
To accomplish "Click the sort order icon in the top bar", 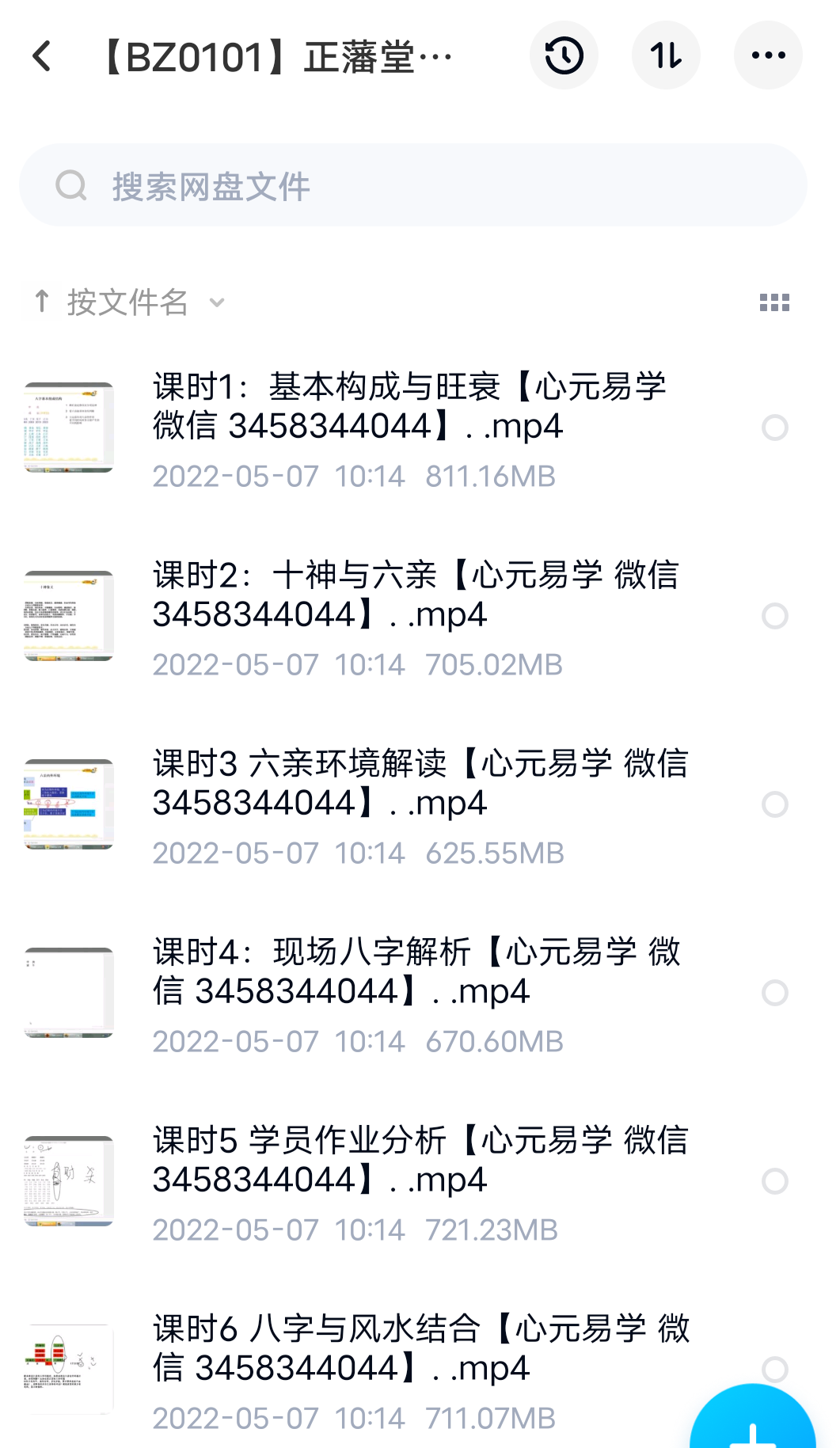I will pyautogui.click(x=667, y=55).
